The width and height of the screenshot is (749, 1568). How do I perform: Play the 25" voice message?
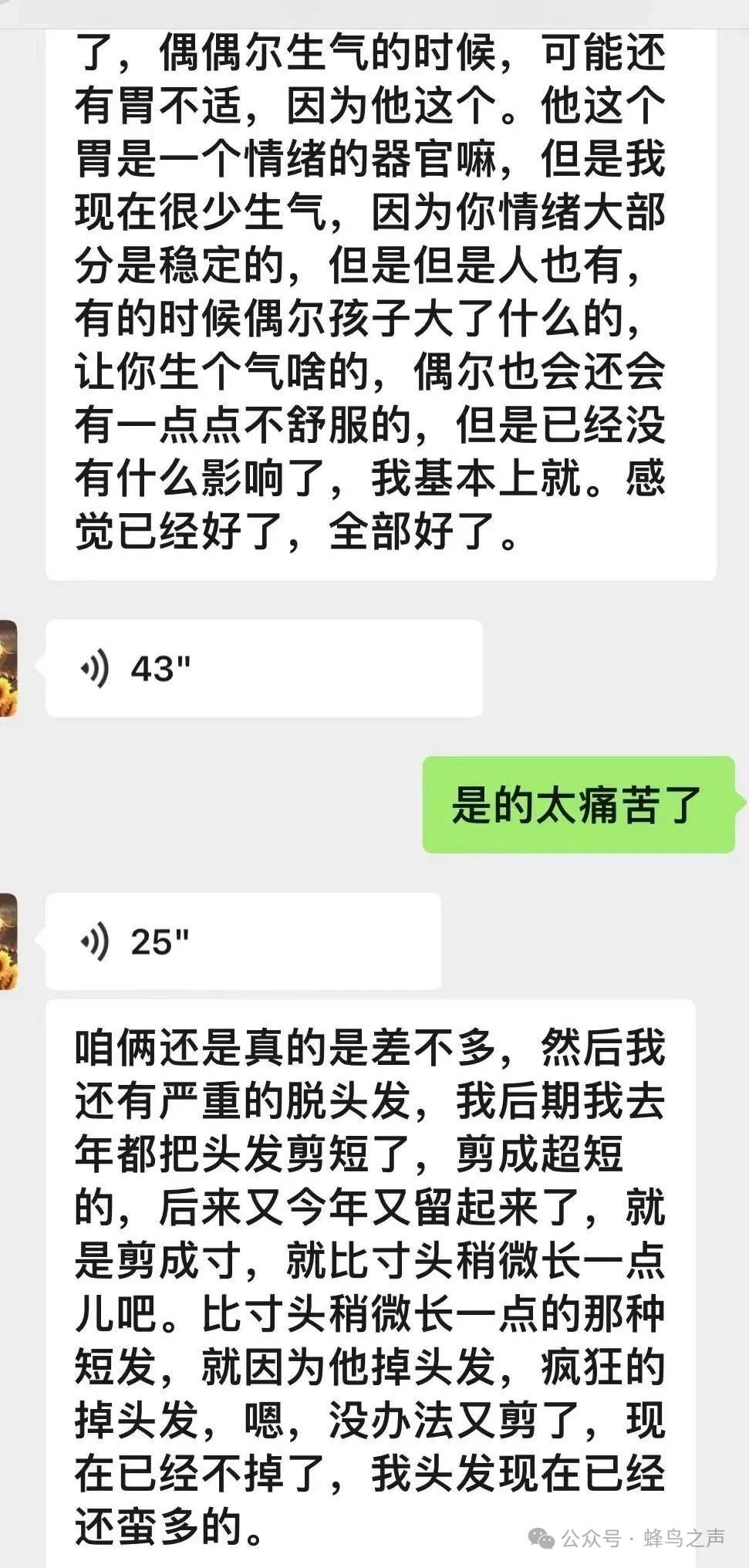[x=243, y=941]
